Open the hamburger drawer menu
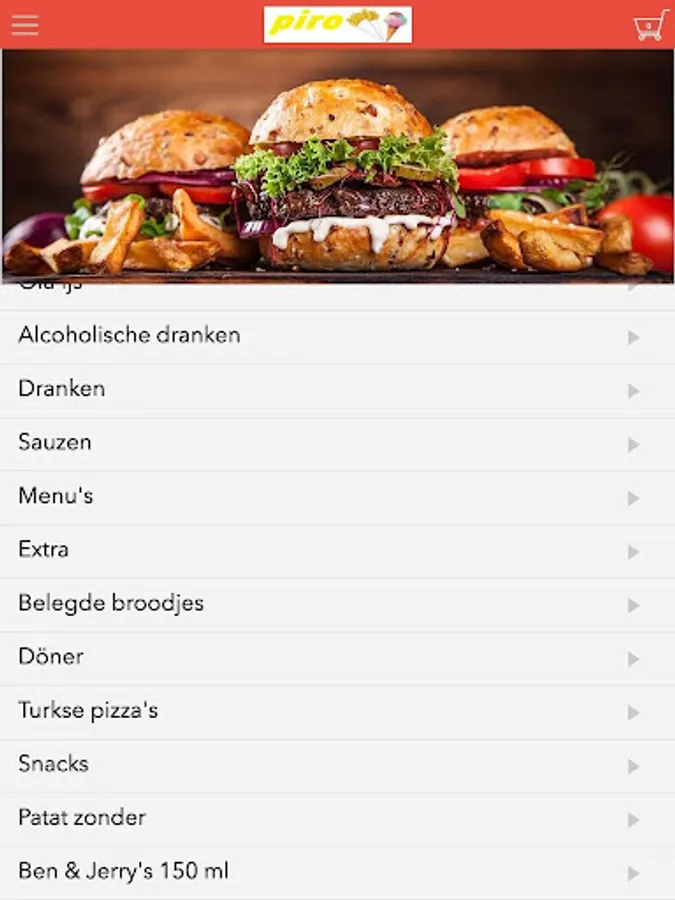The image size is (675, 900). point(25,25)
